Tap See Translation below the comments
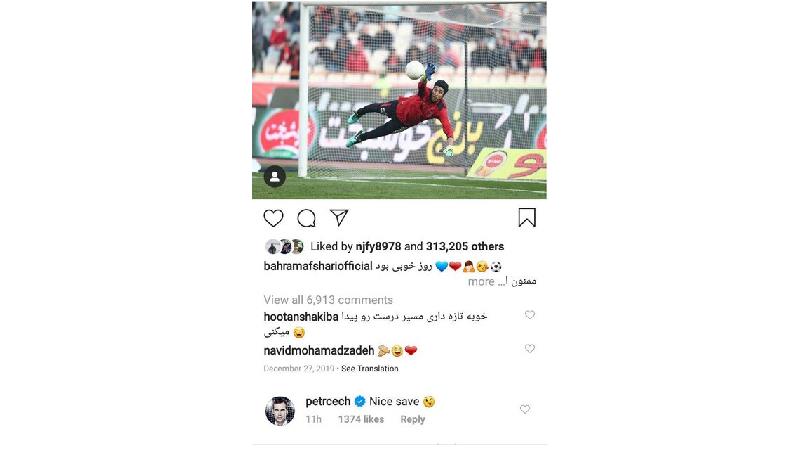This screenshot has width=800, height=450. (x=369, y=368)
